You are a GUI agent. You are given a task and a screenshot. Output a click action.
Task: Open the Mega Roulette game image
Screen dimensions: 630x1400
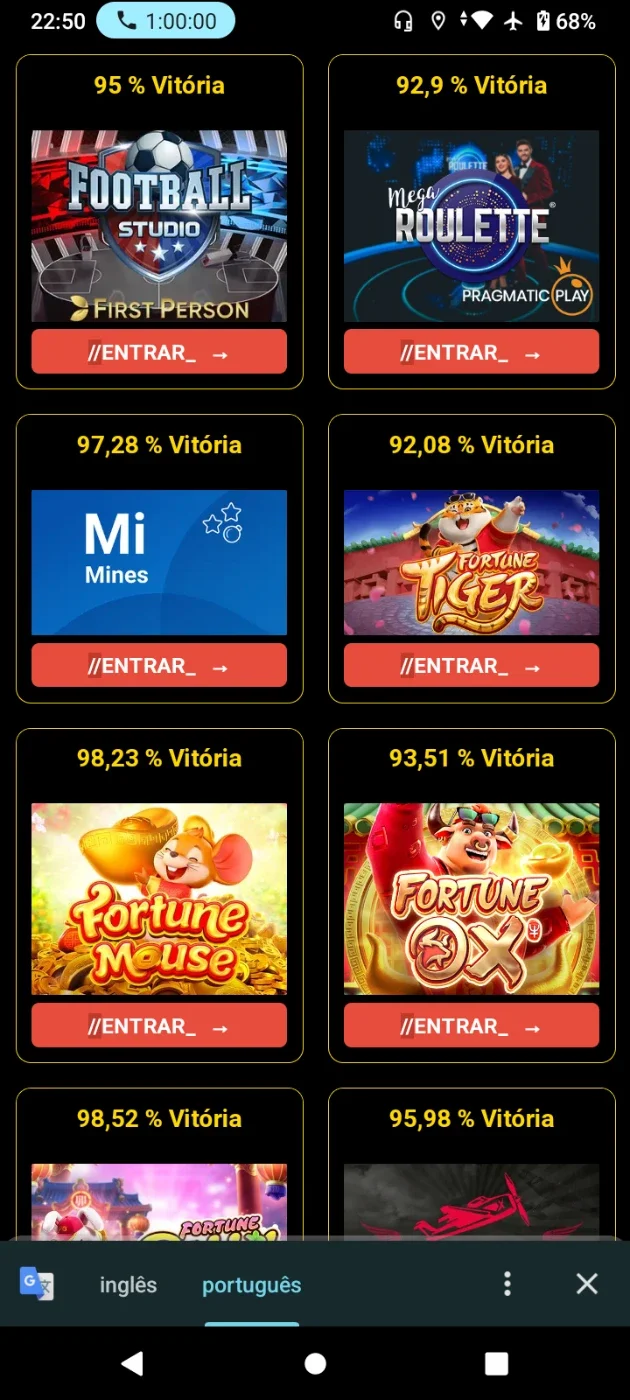click(x=471, y=226)
